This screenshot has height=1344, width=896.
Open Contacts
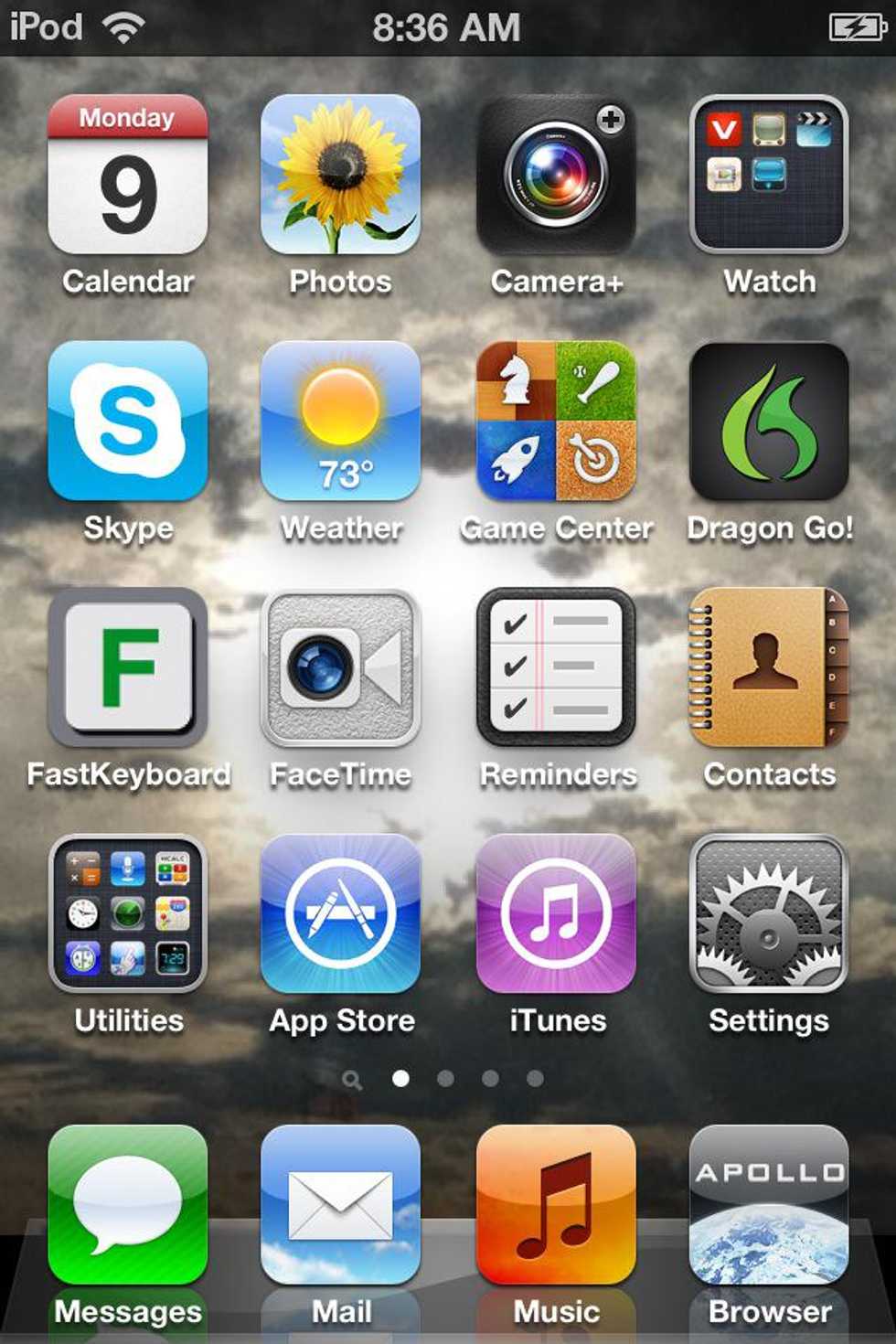tap(768, 667)
